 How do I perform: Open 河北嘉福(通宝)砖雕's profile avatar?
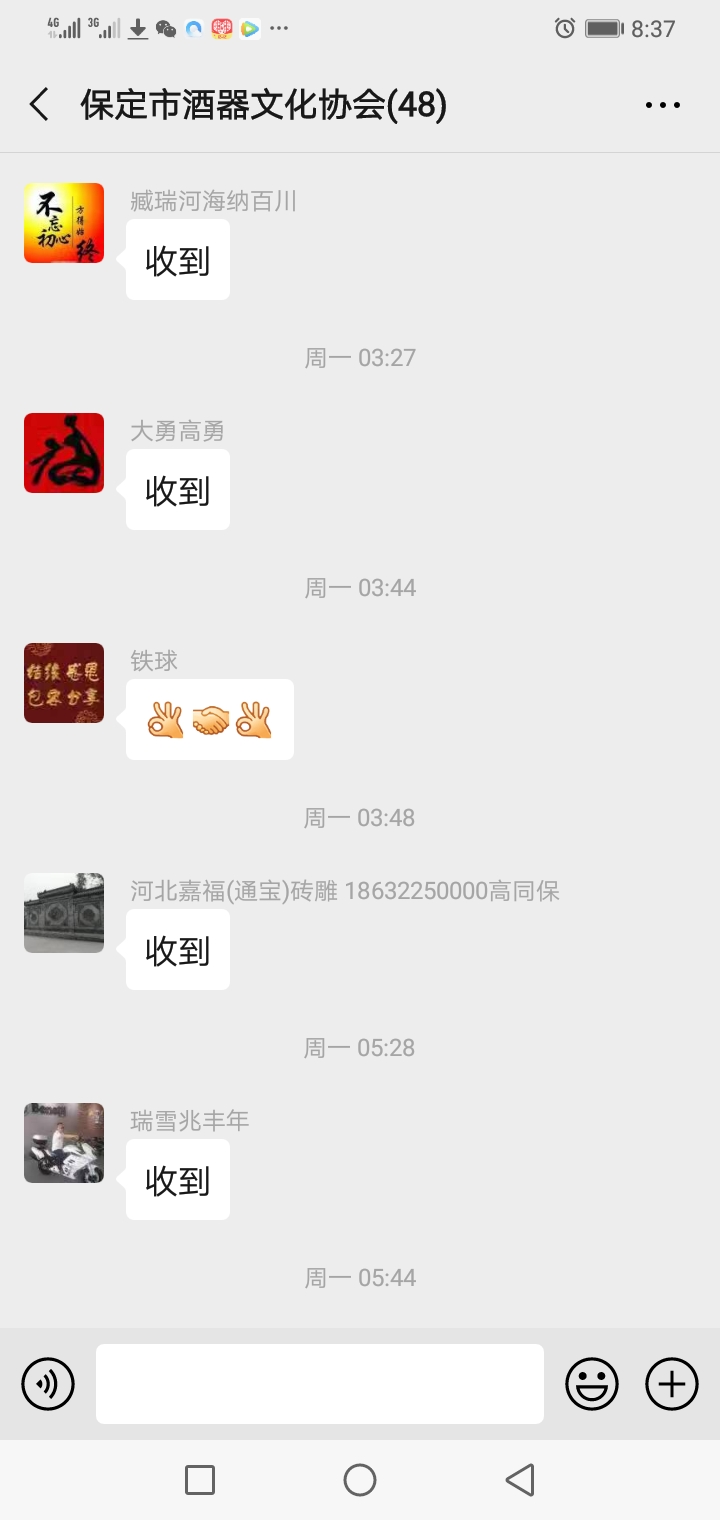(x=64, y=913)
